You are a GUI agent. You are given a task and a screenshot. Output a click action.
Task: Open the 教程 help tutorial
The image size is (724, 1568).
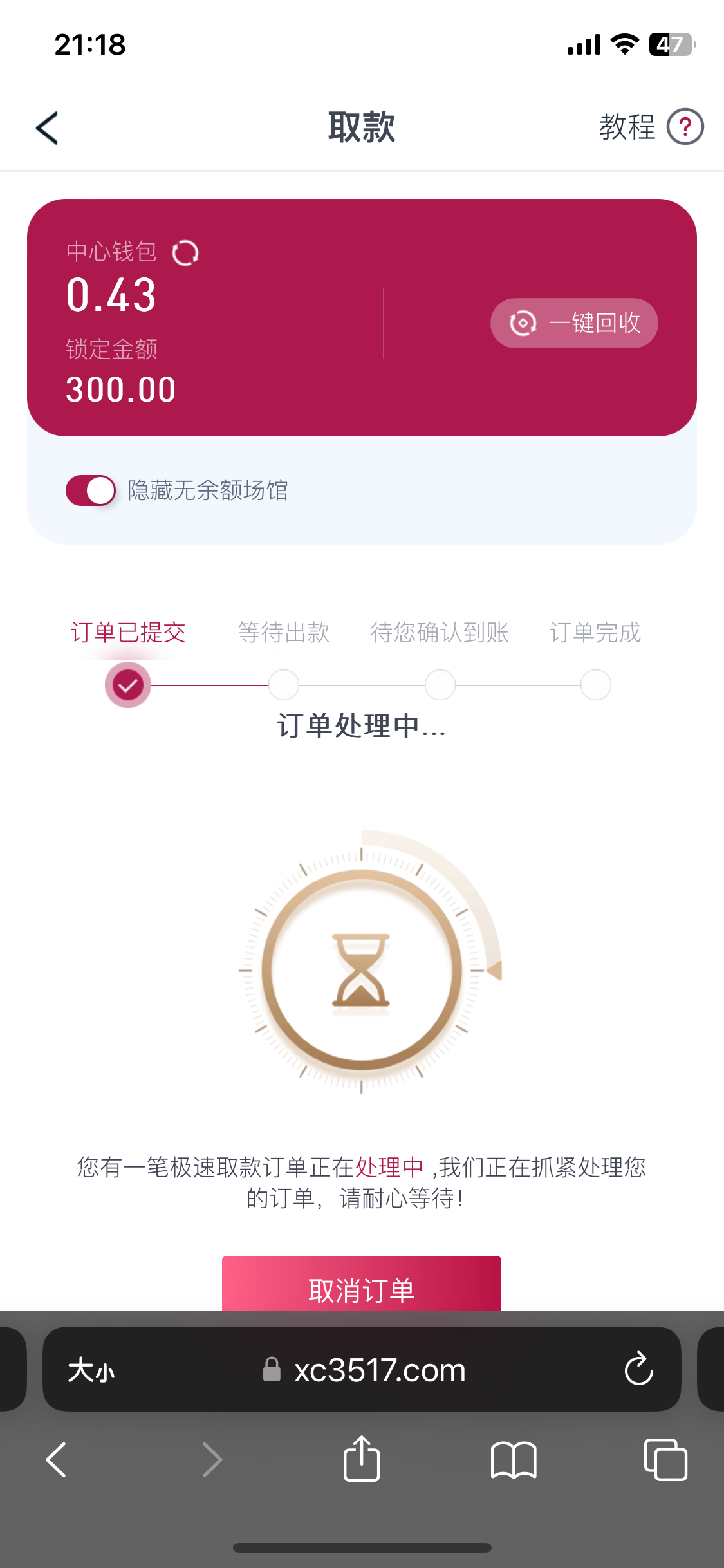pos(650,127)
